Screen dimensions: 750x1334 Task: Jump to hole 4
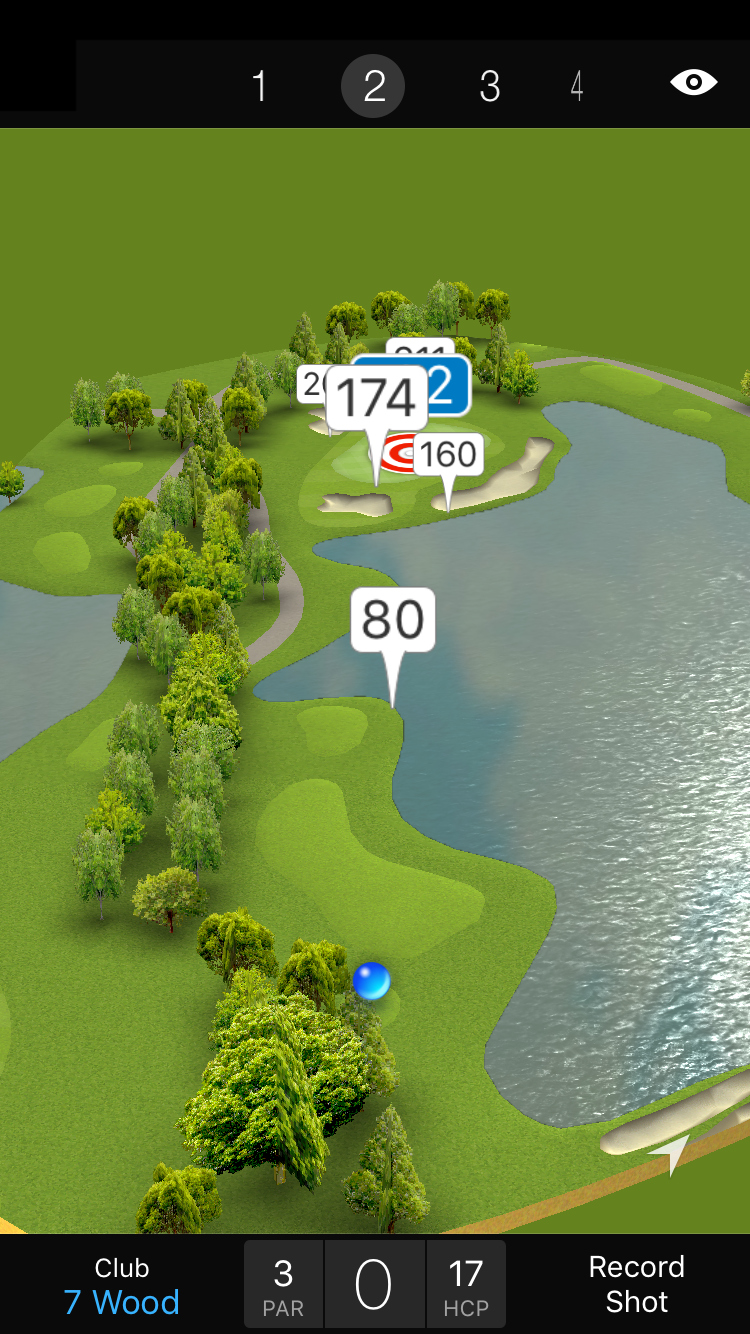[x=577, y=87]
